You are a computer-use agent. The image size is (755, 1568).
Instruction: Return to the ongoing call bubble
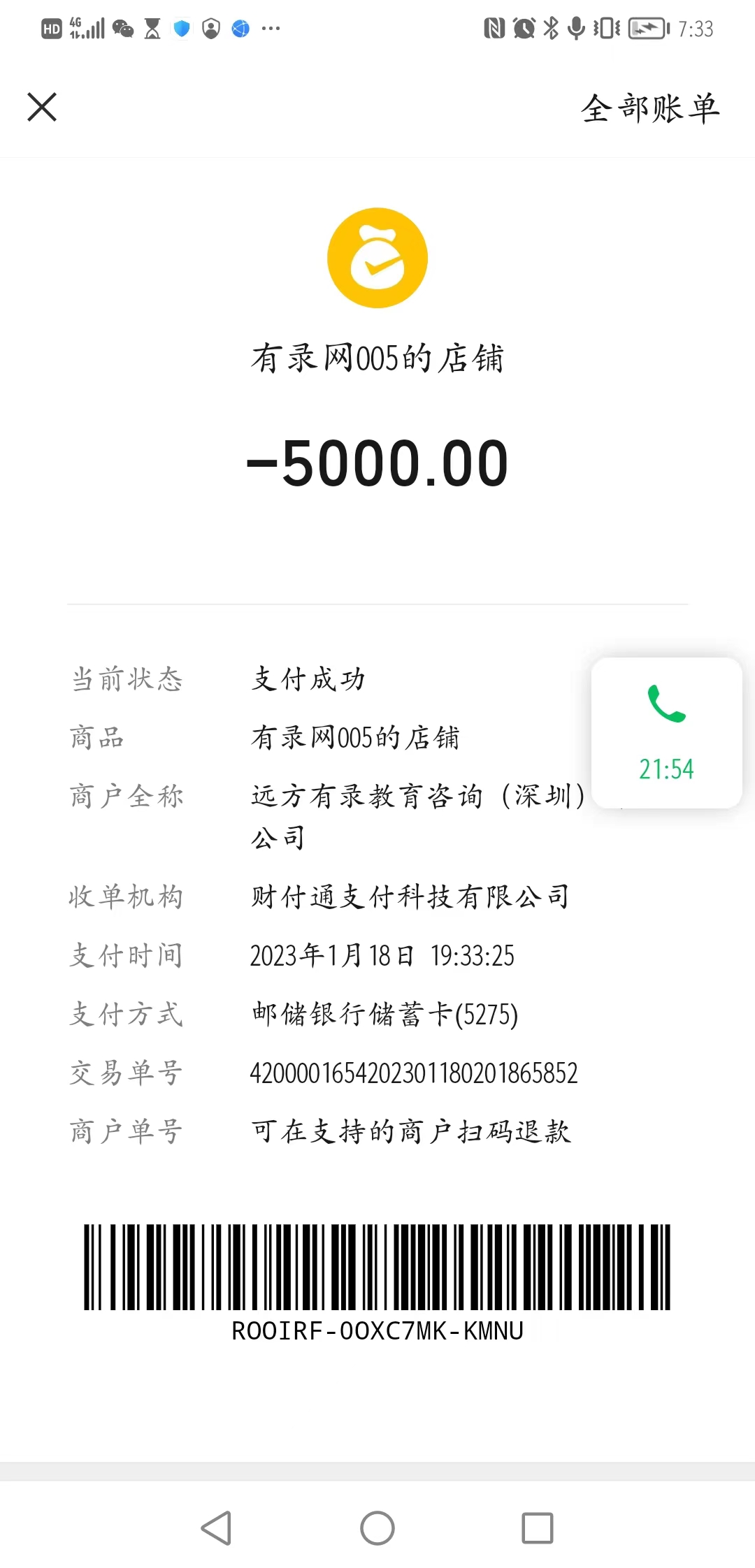[x=666, y=732]
